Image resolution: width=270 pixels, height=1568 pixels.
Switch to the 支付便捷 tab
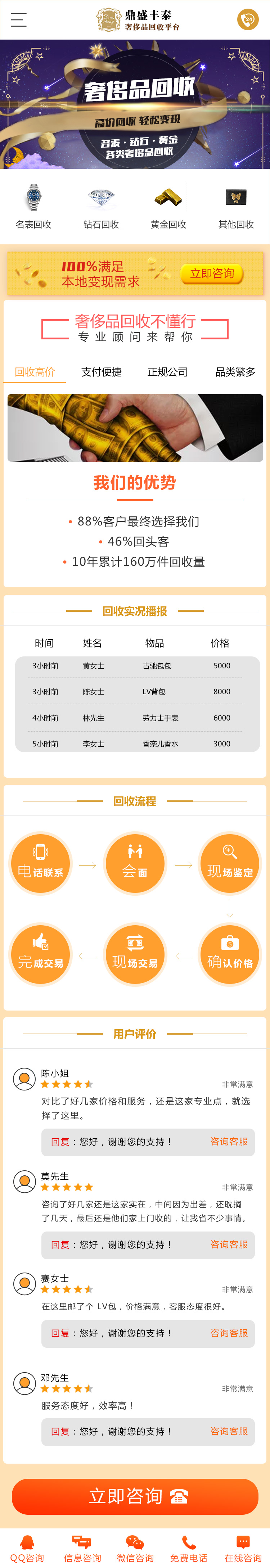[101, 371]
